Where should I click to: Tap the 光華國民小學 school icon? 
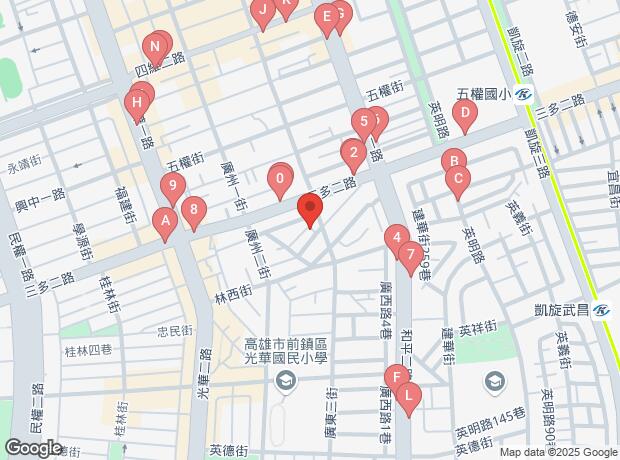click(x=285, y=381)
